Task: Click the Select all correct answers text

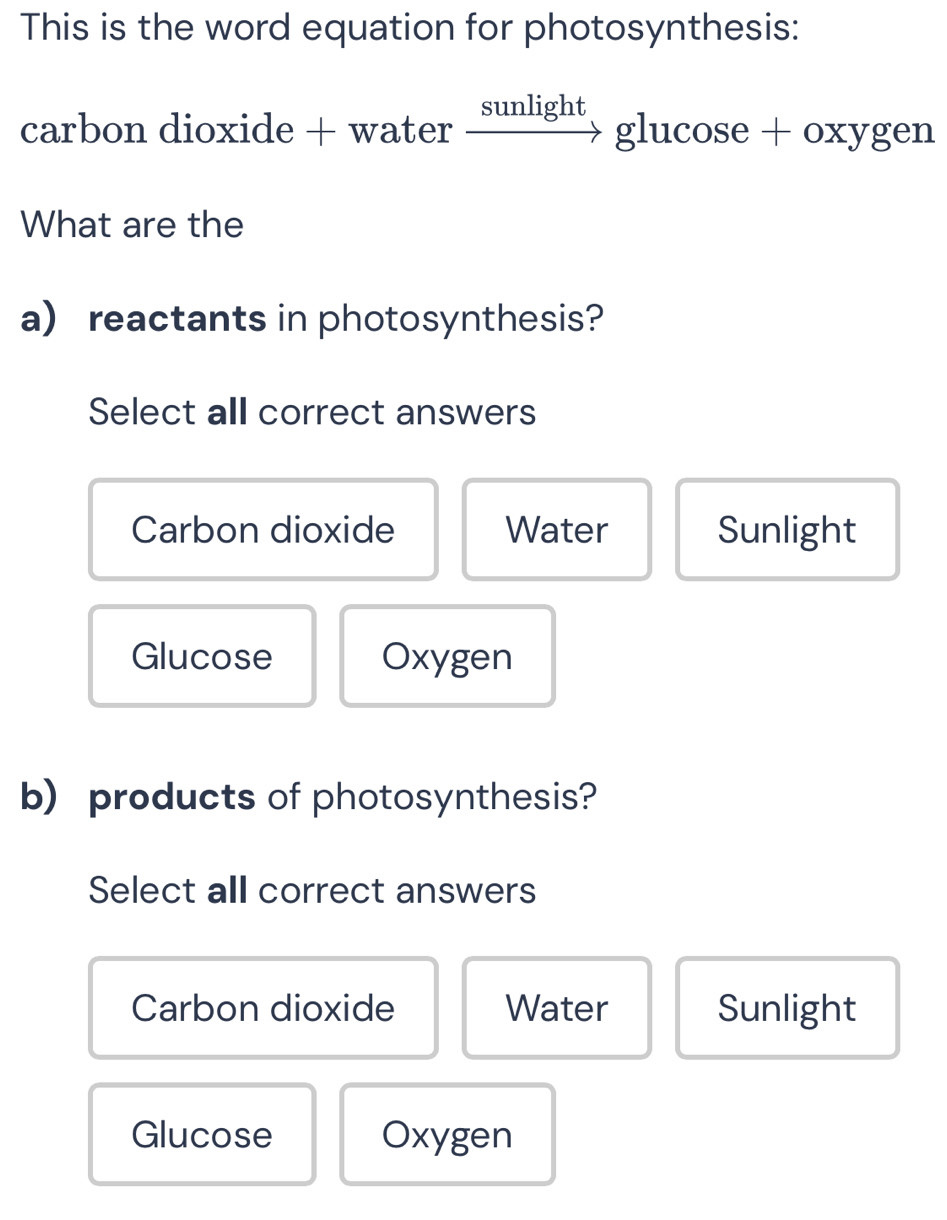Action: (312, 411)
